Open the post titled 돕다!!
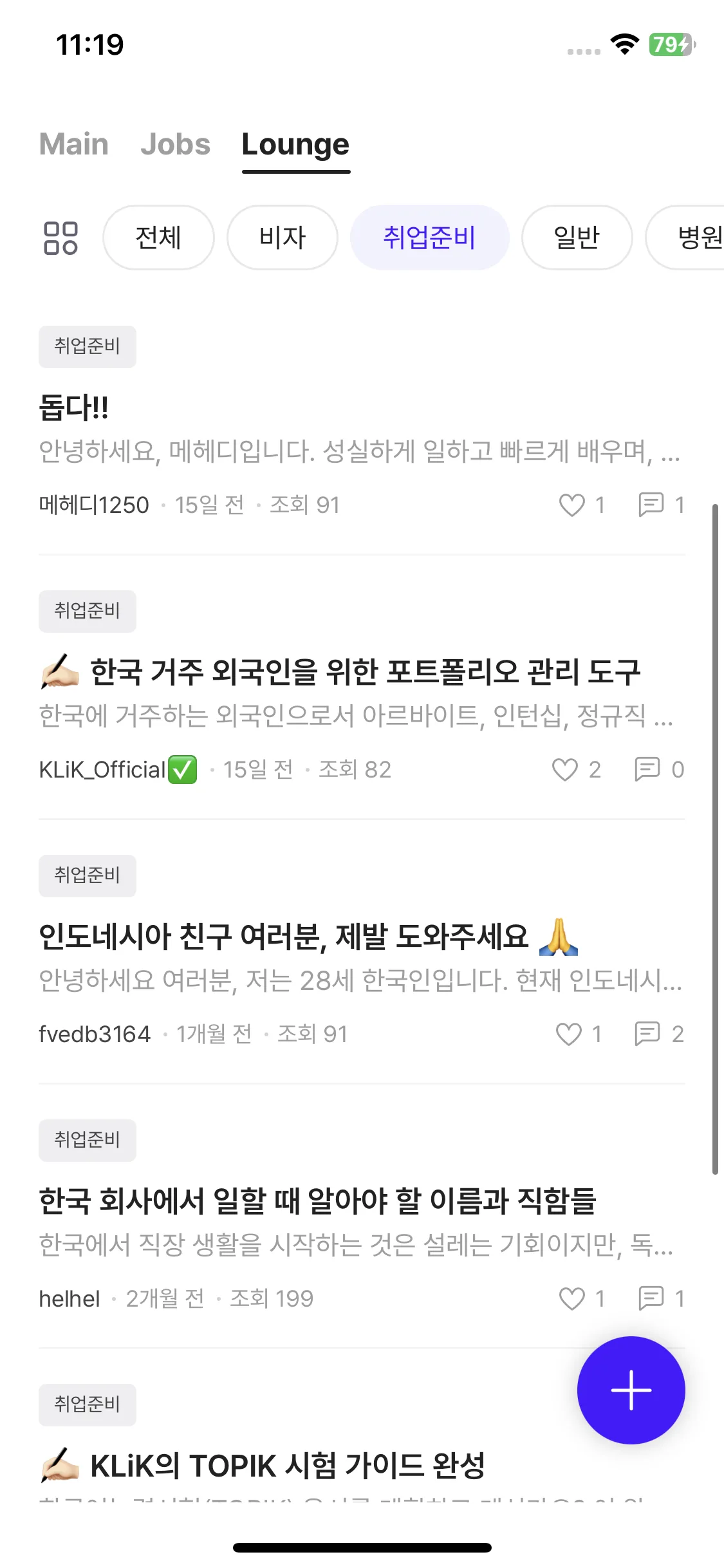 click(x=74, y=407)
